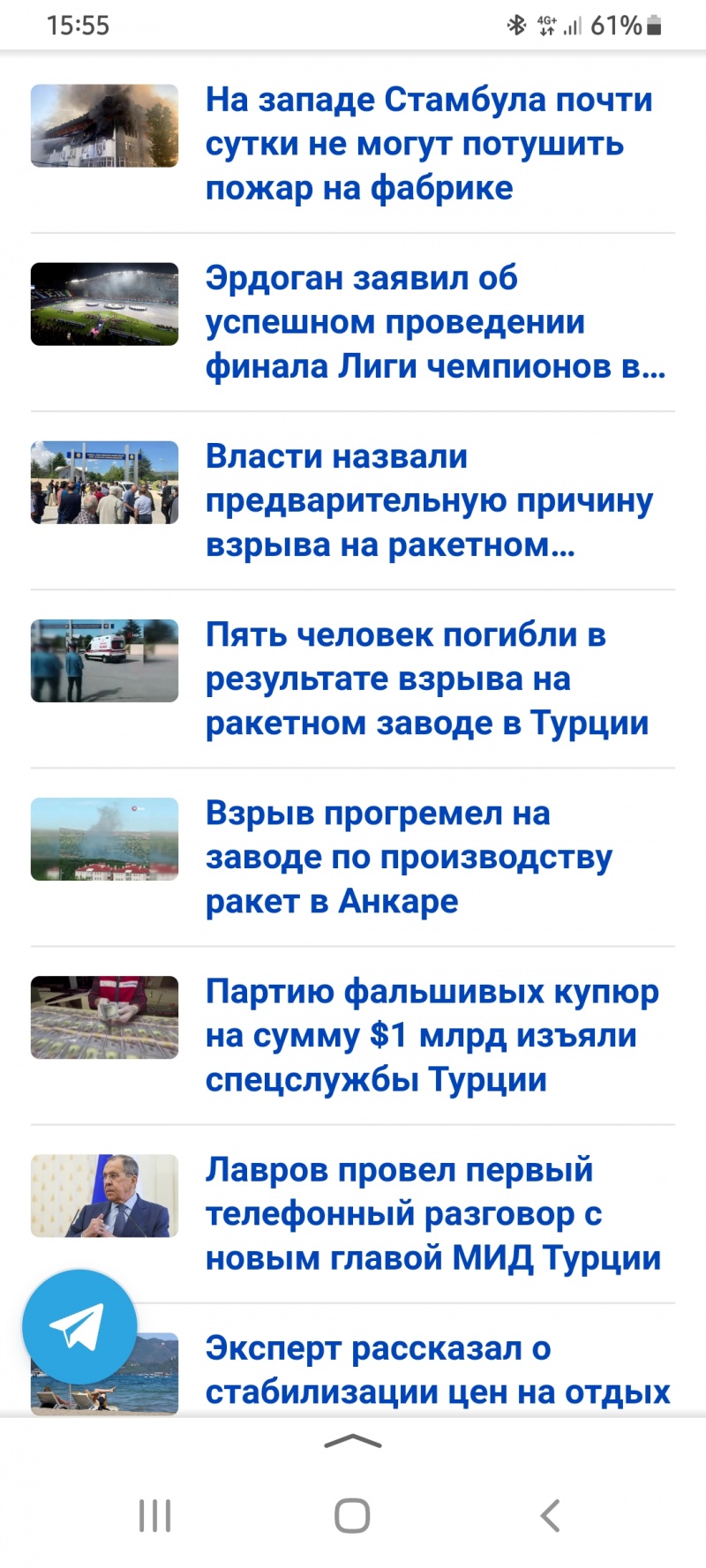
Task: Open article about Istanbul factory fire
Action: [x=429, y=144]
